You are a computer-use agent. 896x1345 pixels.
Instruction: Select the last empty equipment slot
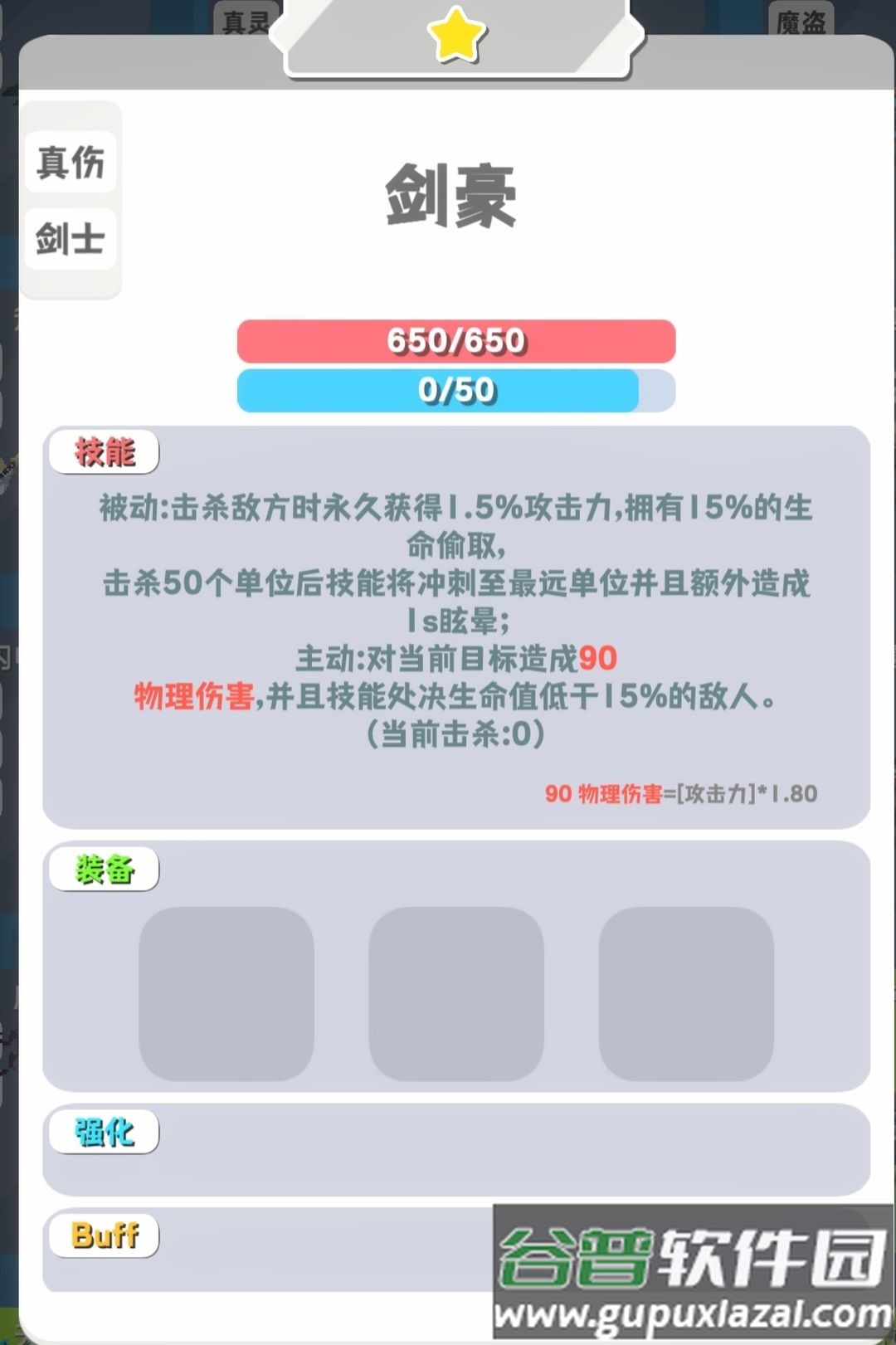[x=686, y=993]
